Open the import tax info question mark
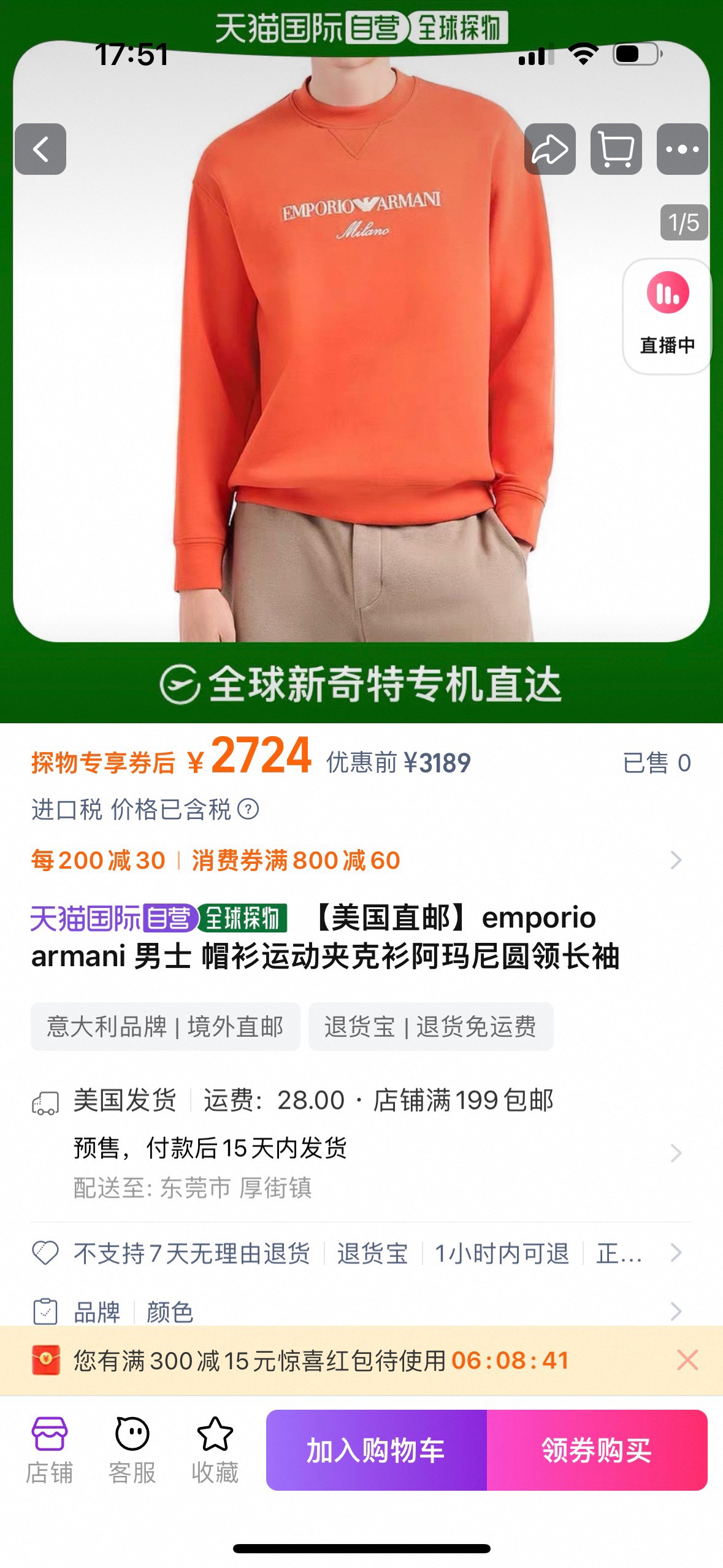The image size is (723, 1568). click(248, 809)
